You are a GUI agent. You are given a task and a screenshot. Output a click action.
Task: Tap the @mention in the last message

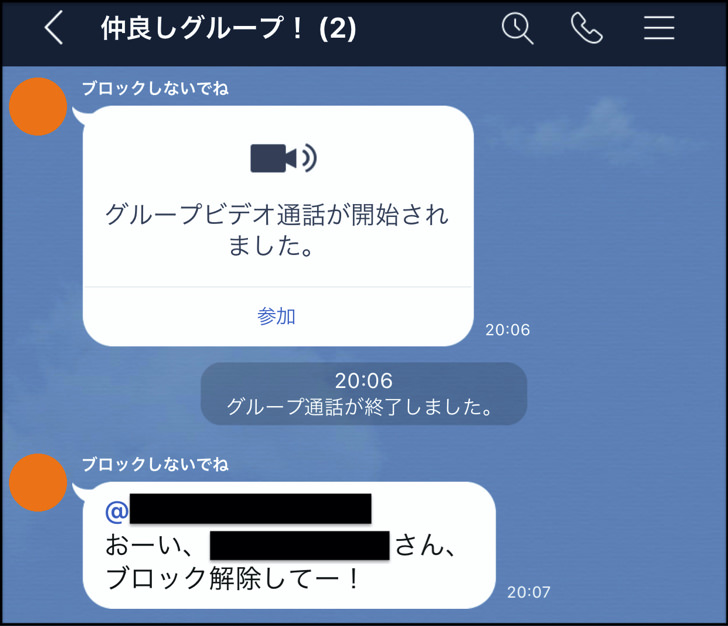click(x=240, y=510)
